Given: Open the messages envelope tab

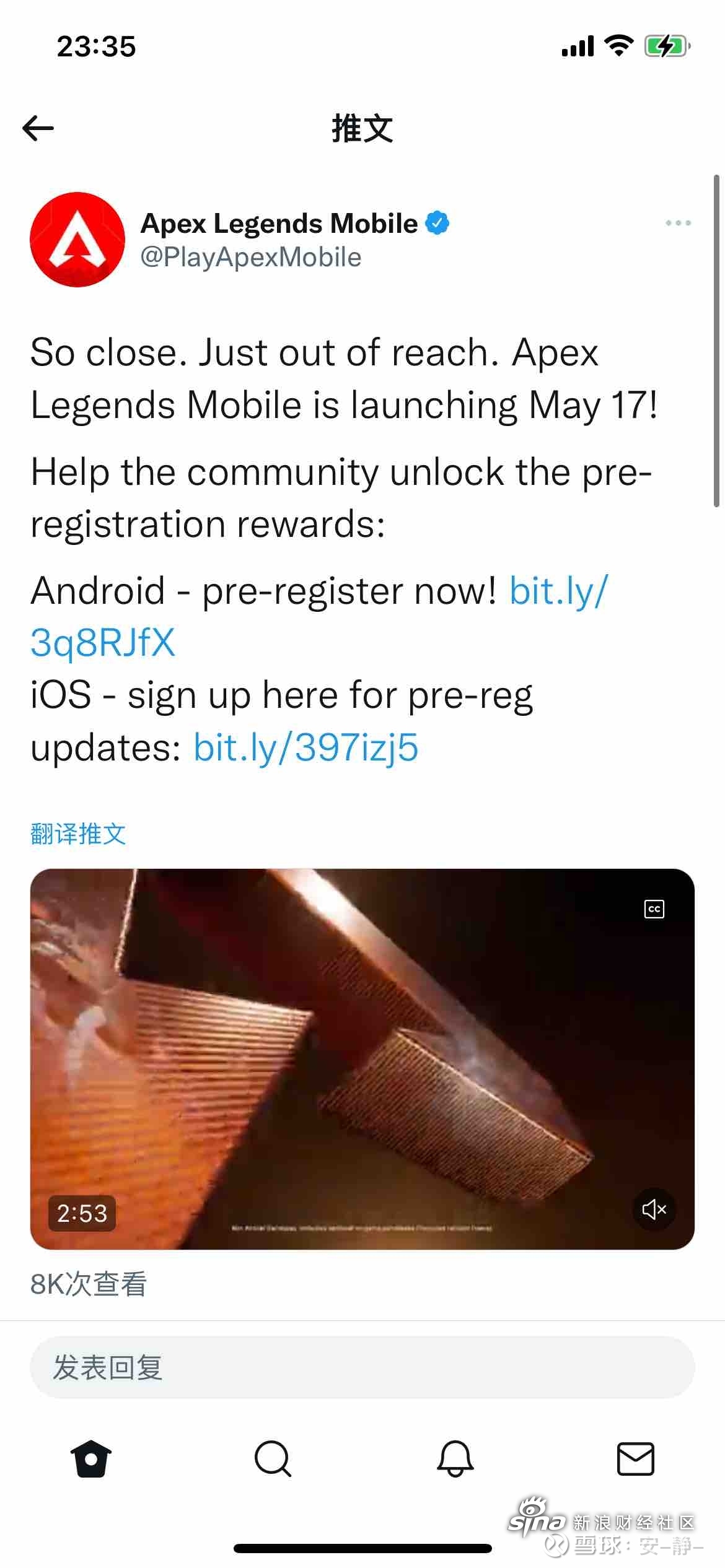Looking at the screenshot, I should pos(636,1458).
